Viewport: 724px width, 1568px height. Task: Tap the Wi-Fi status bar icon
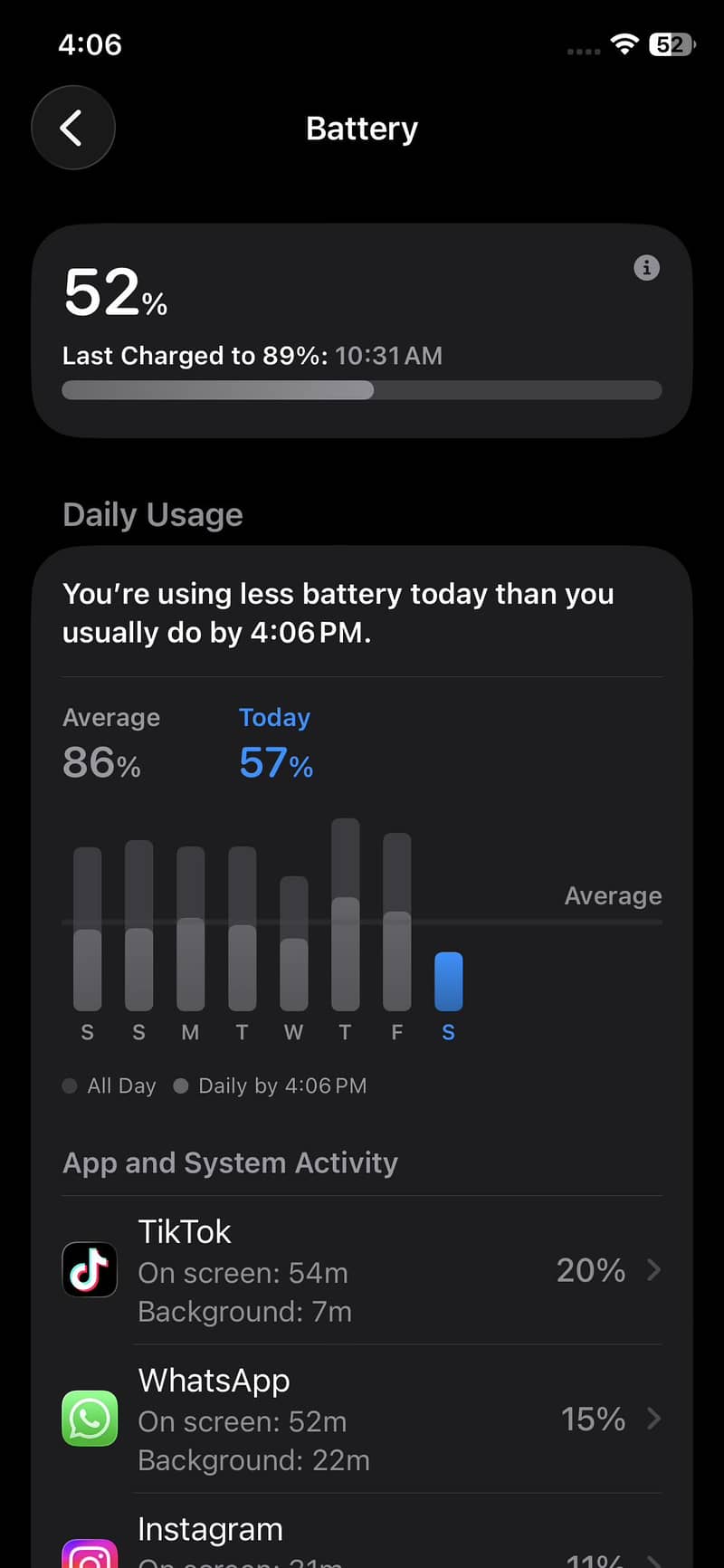[624, 43]
